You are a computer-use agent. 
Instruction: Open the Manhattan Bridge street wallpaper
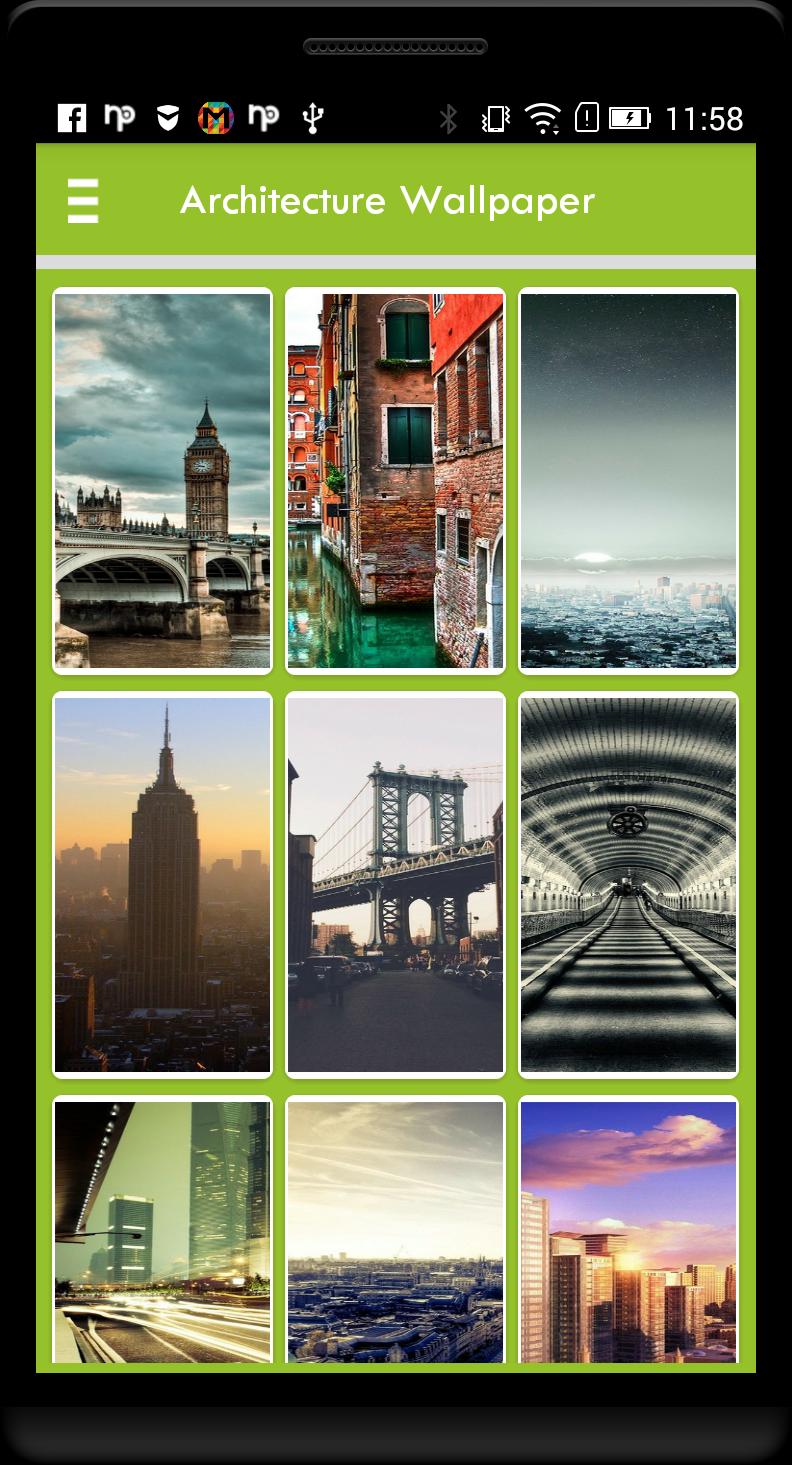tap(395, 885)
